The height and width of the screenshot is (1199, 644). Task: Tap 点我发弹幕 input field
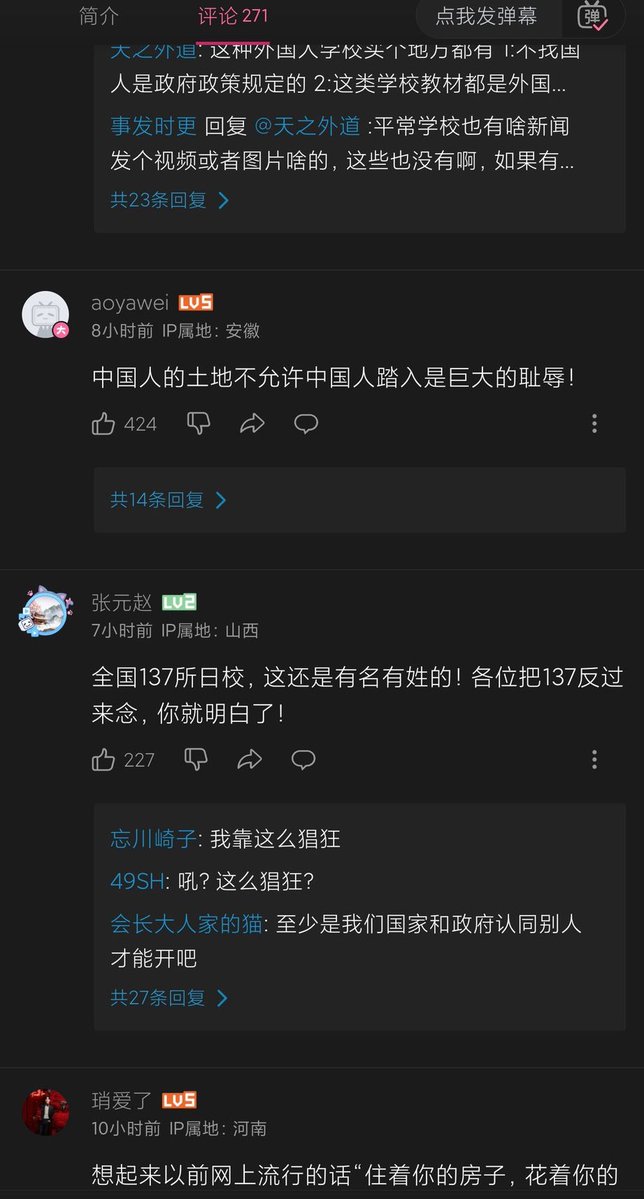click(x=486, y=16)
